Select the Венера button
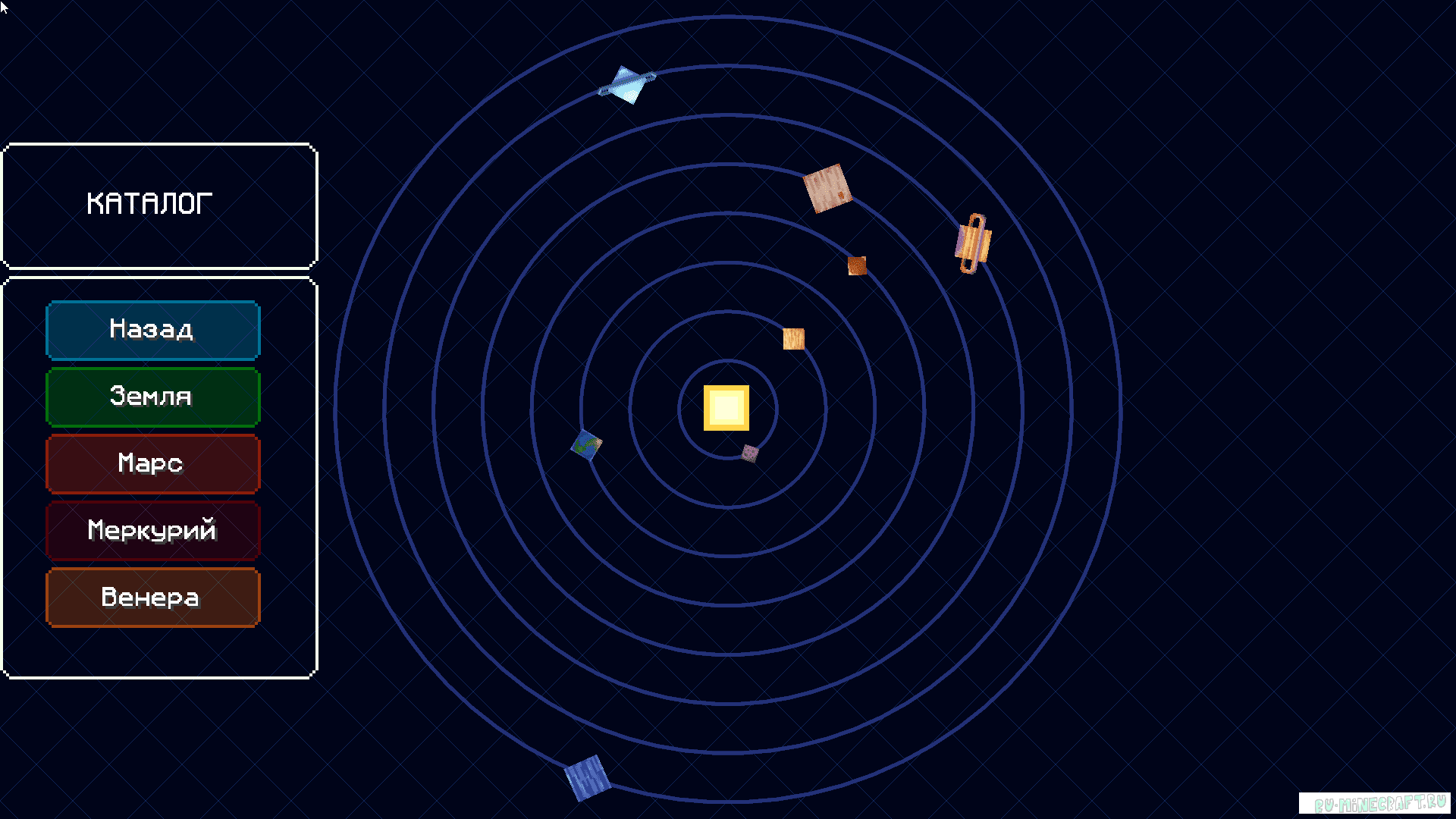This screenshot has width=1456, height=819. [x=152, y=598]
